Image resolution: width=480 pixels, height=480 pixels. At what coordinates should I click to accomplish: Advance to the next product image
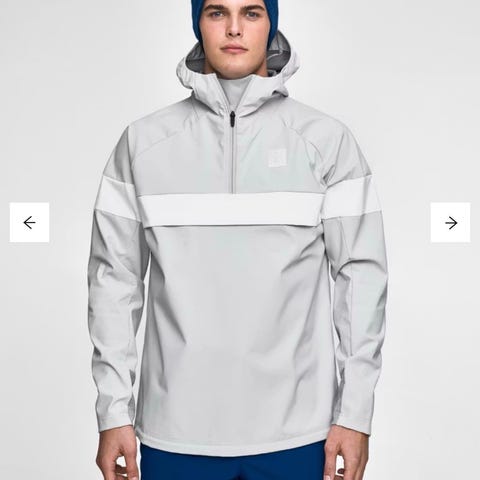tap(451, 222)
